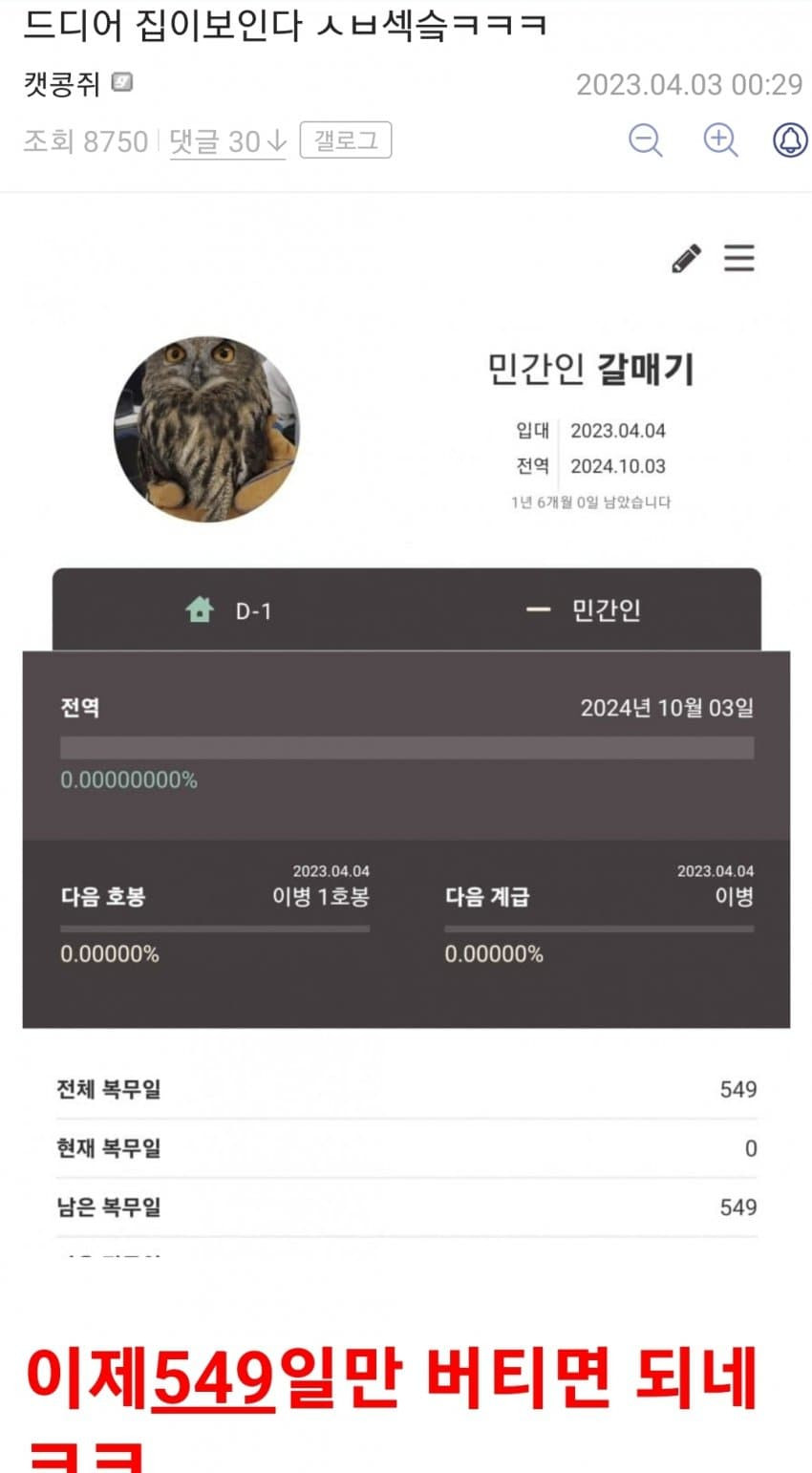Open the discharge countdown image in the post
The height and width of the screenshot is (1473, 812).
406,726
